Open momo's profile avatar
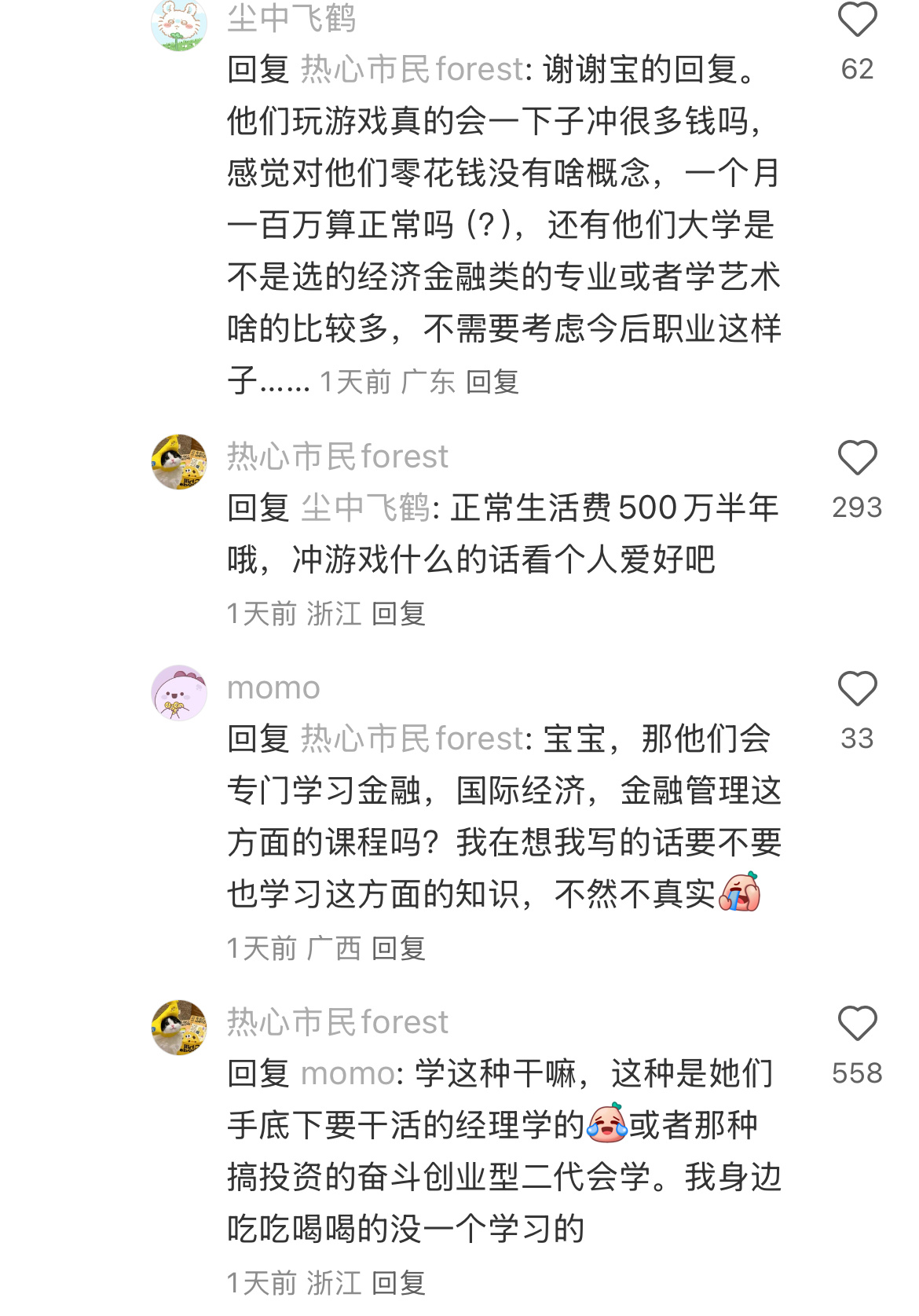Screen dimensions: 919x1316 [x=179, y=693]
